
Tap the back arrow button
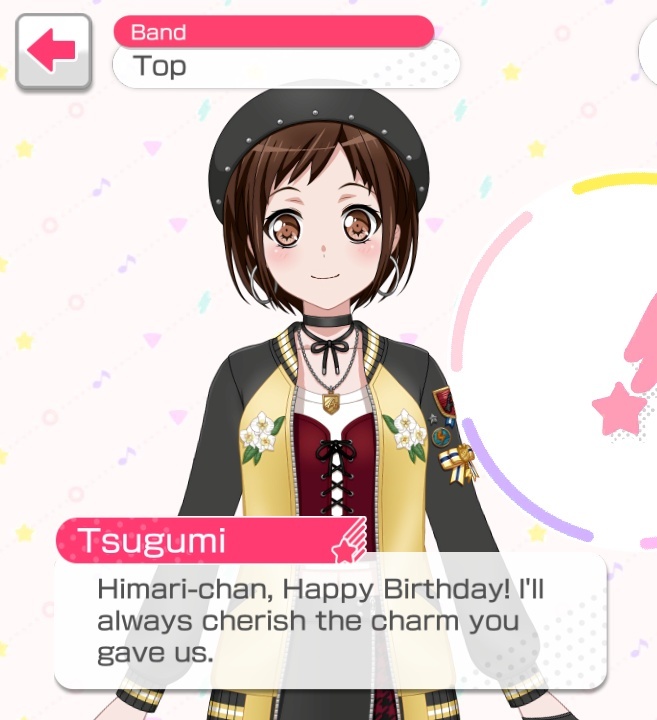pyautogui.click(x=52, y=52)
